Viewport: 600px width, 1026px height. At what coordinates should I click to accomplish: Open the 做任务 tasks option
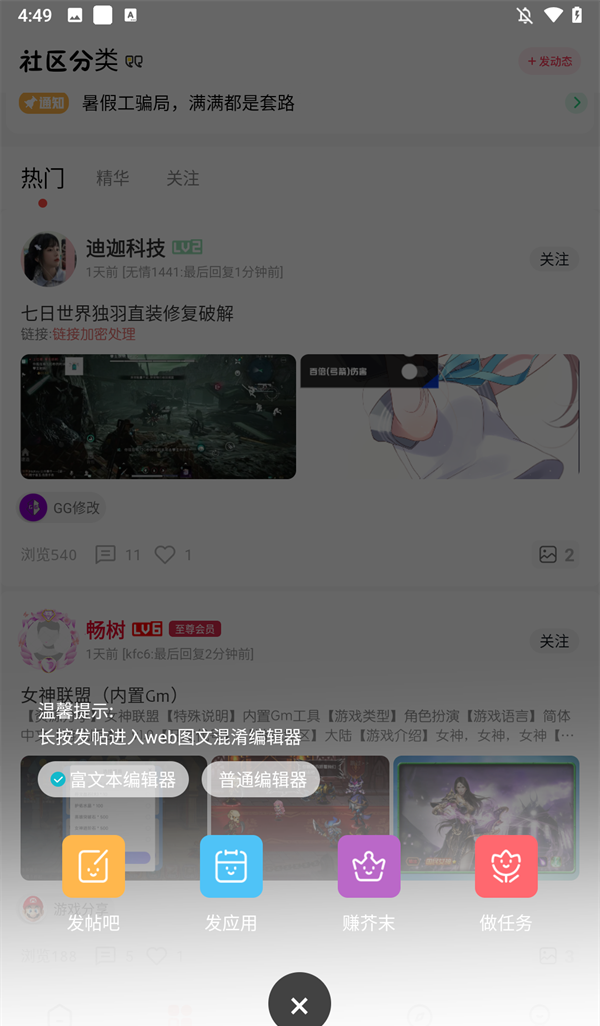(506, 866)
